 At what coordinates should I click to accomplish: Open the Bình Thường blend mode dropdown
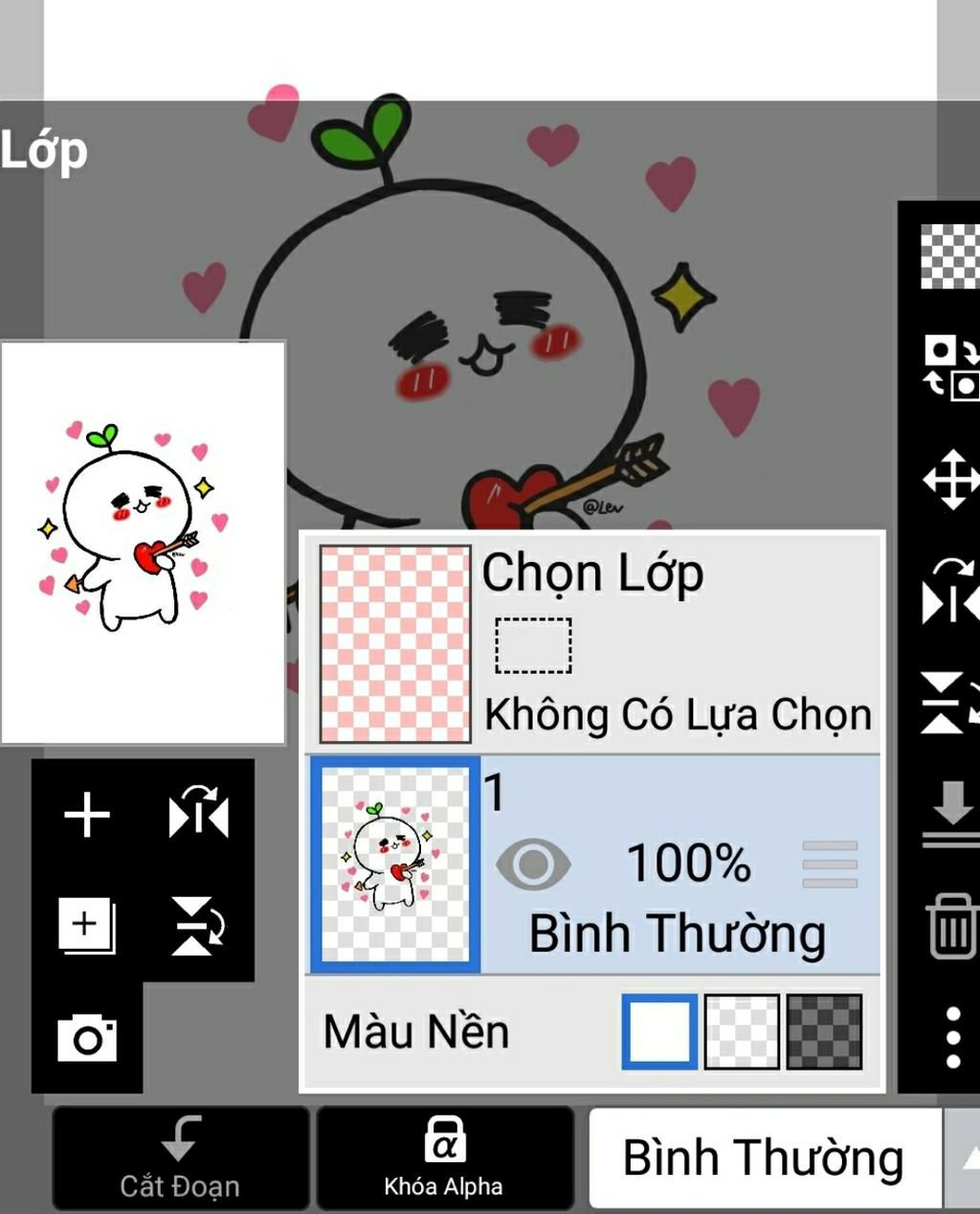click(764, 1158)
